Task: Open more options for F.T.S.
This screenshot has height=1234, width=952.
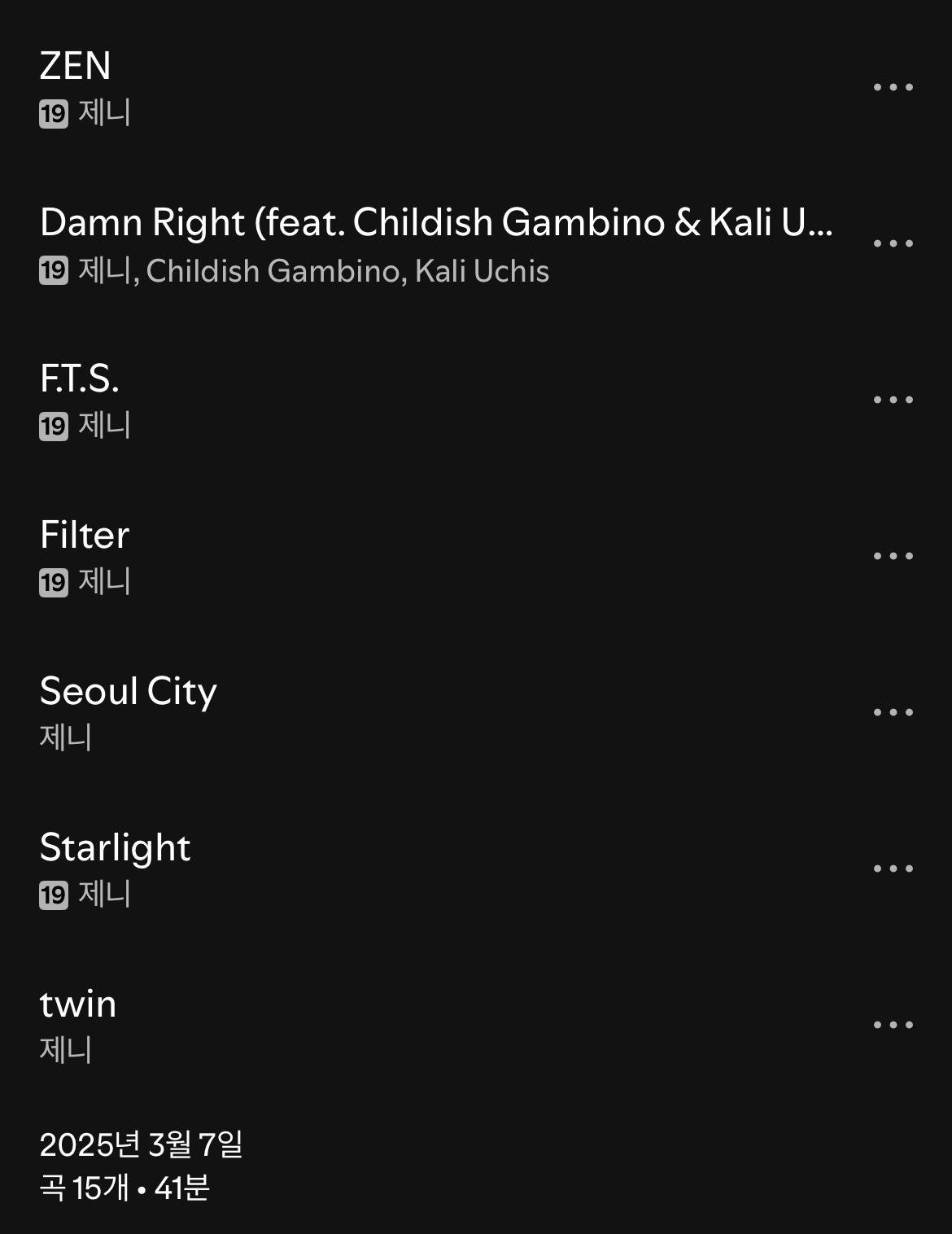Action: tap(893, 400)
